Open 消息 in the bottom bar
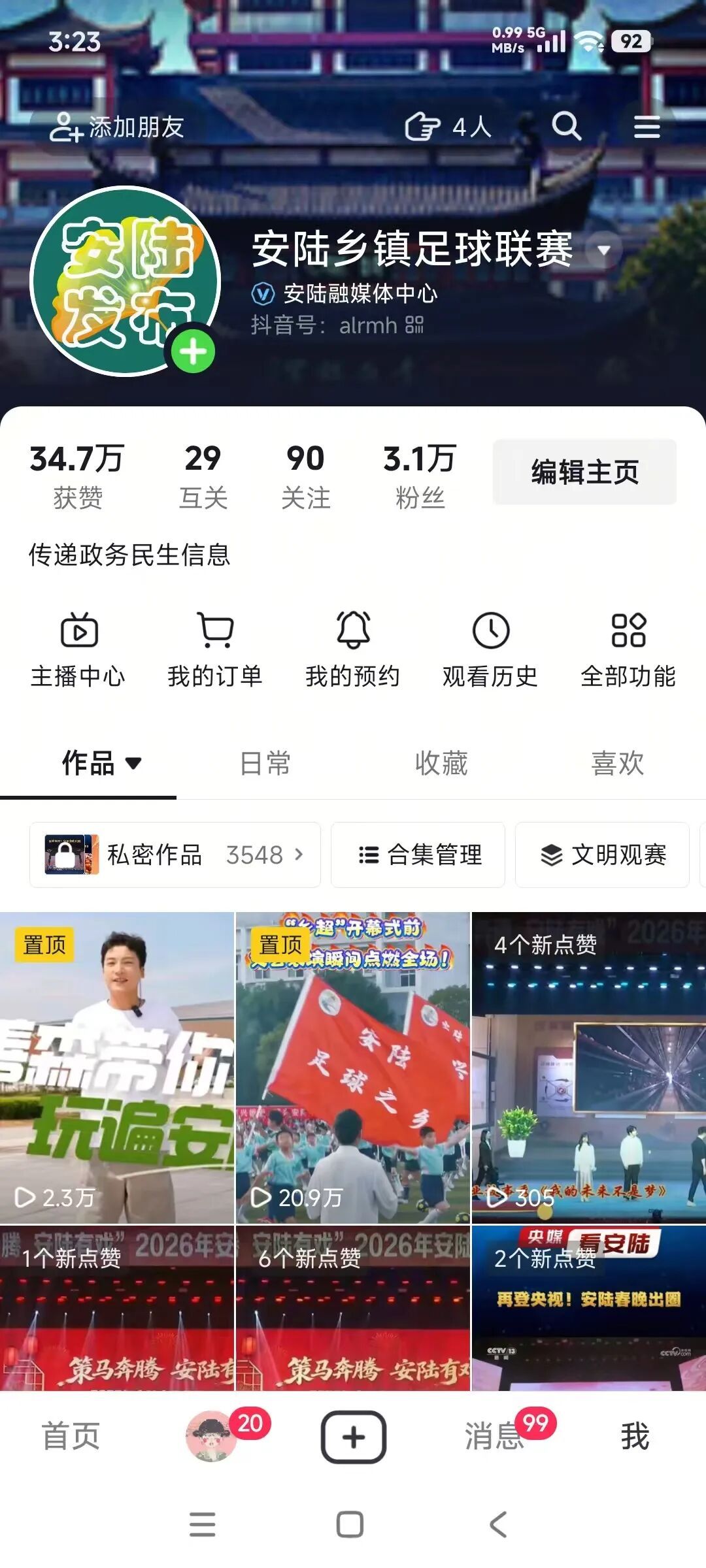 pos(495,1436)
